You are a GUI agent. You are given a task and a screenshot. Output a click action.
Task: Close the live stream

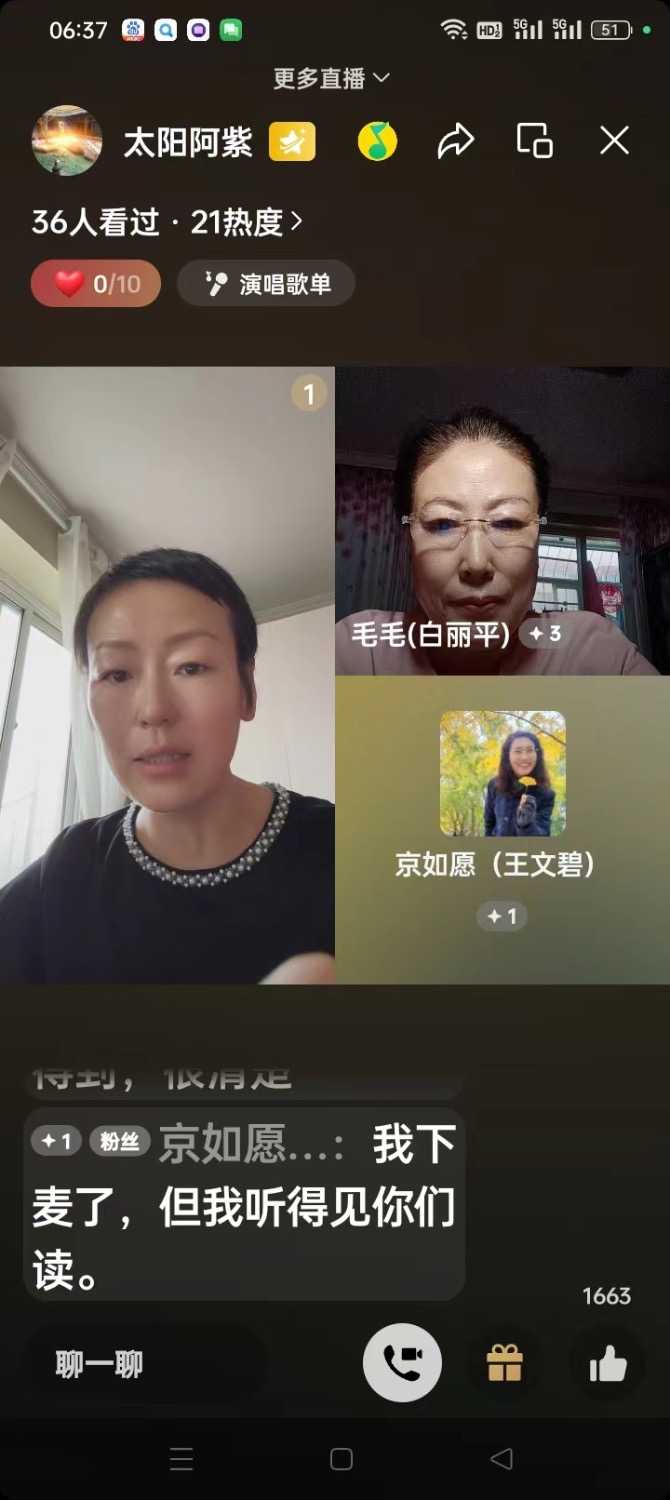coord(614,141)
